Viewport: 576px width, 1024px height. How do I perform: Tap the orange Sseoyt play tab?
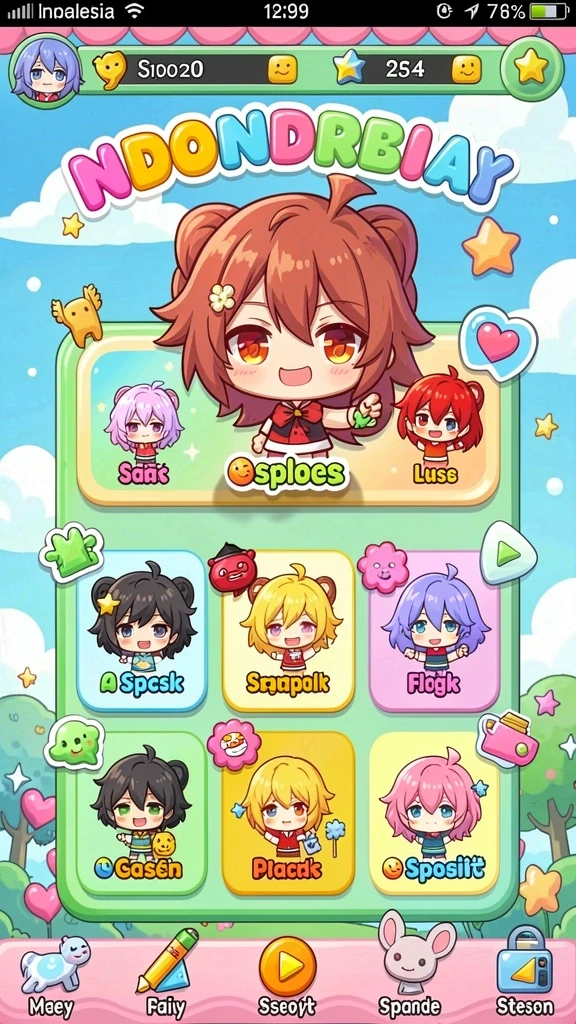tap(287, 975)
